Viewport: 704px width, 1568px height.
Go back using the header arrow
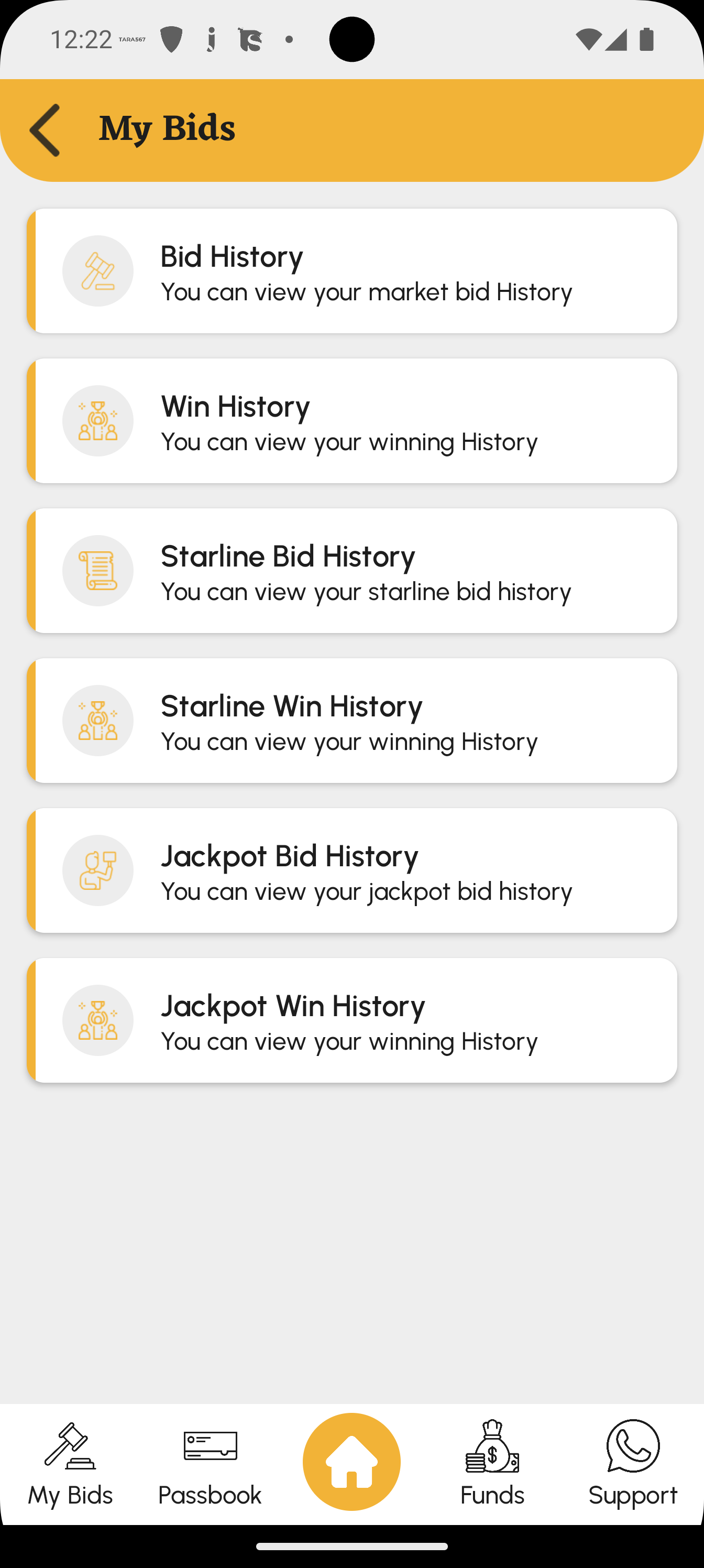coord(45,129)
